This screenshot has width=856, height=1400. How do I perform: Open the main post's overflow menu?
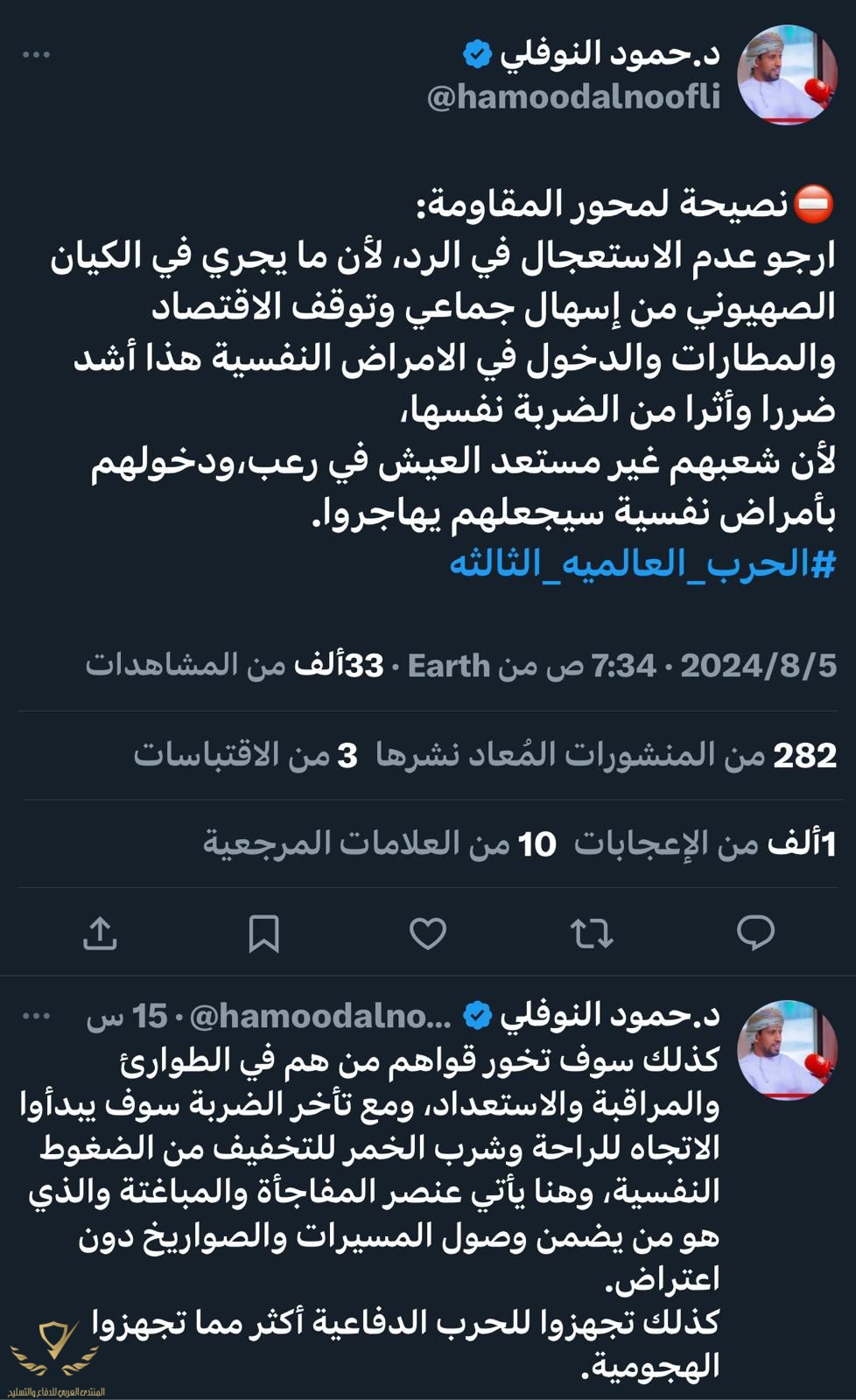click(36, 55)
